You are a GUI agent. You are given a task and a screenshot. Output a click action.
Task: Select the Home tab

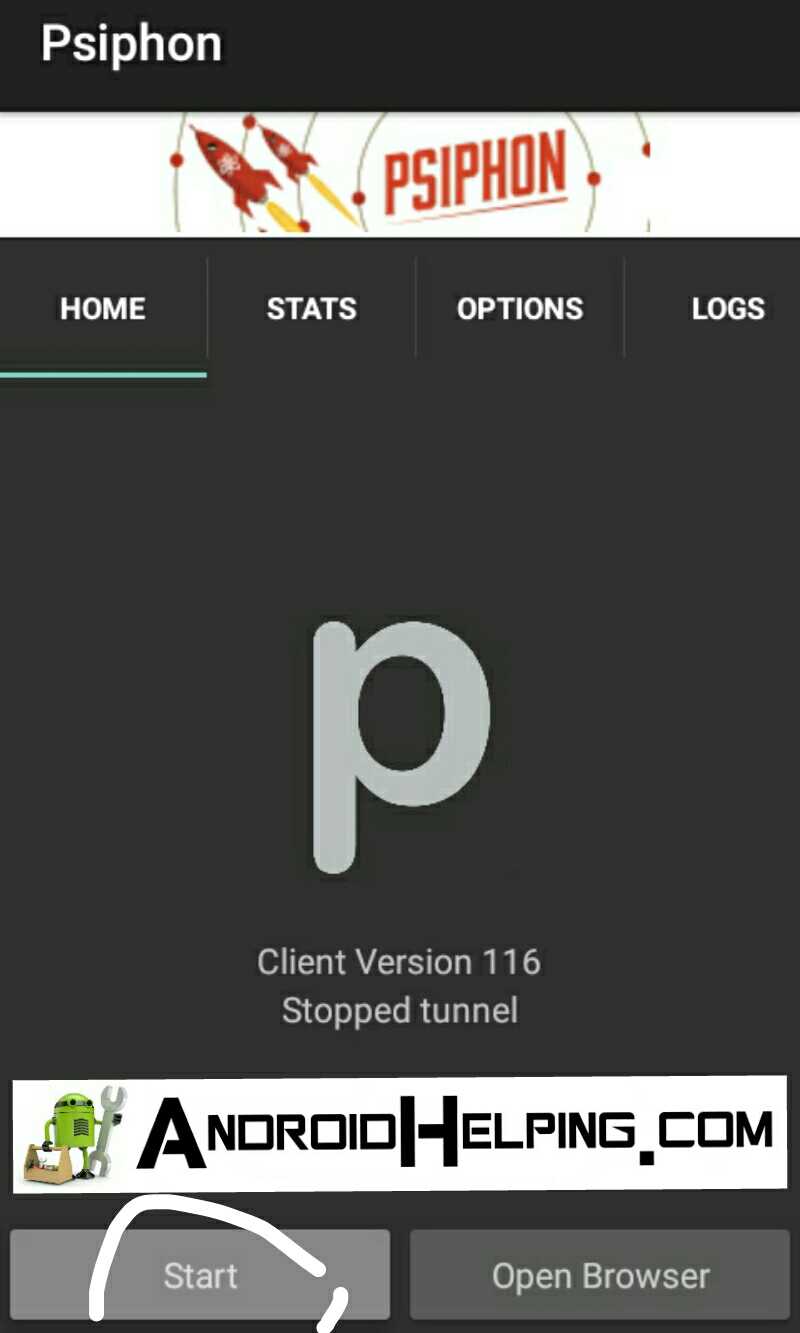tap(103, 308)
